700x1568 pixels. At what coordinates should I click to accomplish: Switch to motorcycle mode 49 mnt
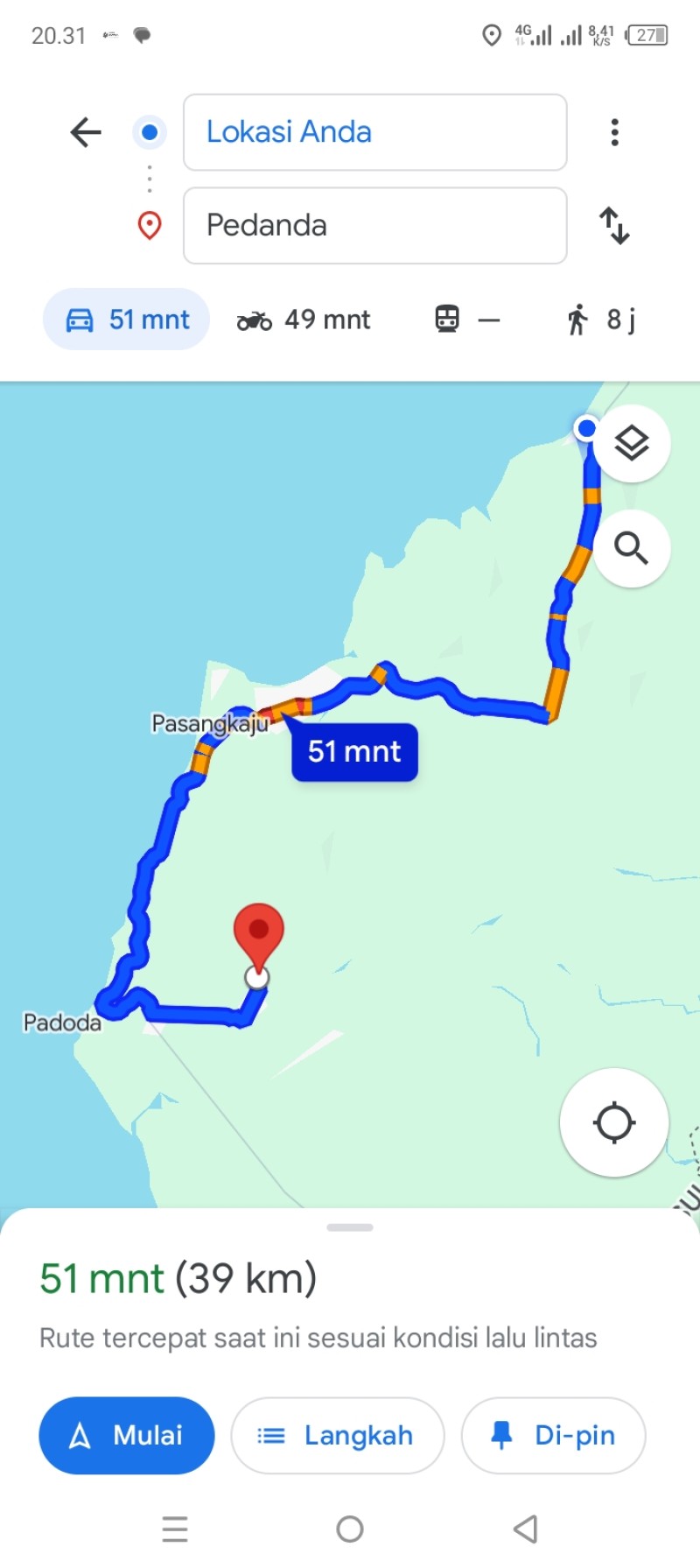[304, 320]
